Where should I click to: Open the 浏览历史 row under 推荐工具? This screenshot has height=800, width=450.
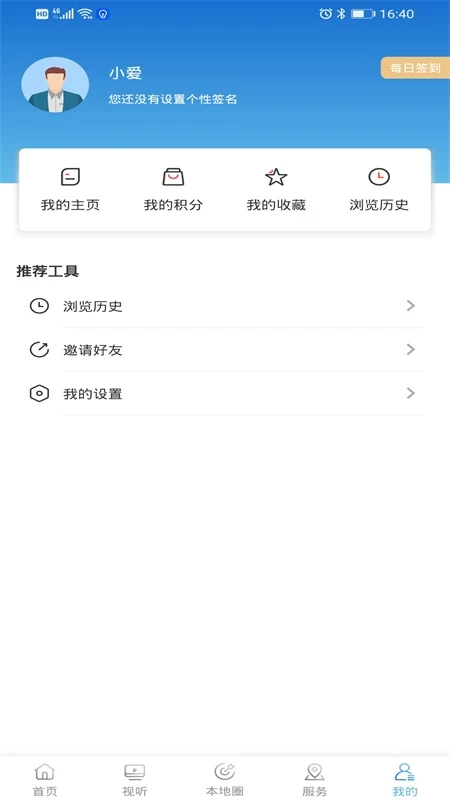[x=225, y=306]
